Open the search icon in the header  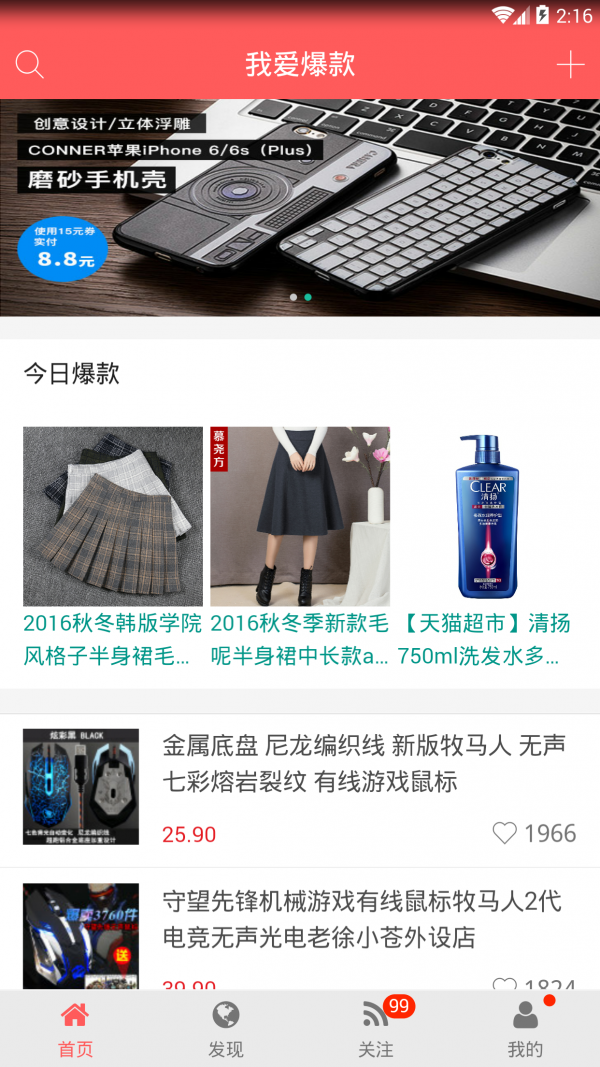(30, 66)
